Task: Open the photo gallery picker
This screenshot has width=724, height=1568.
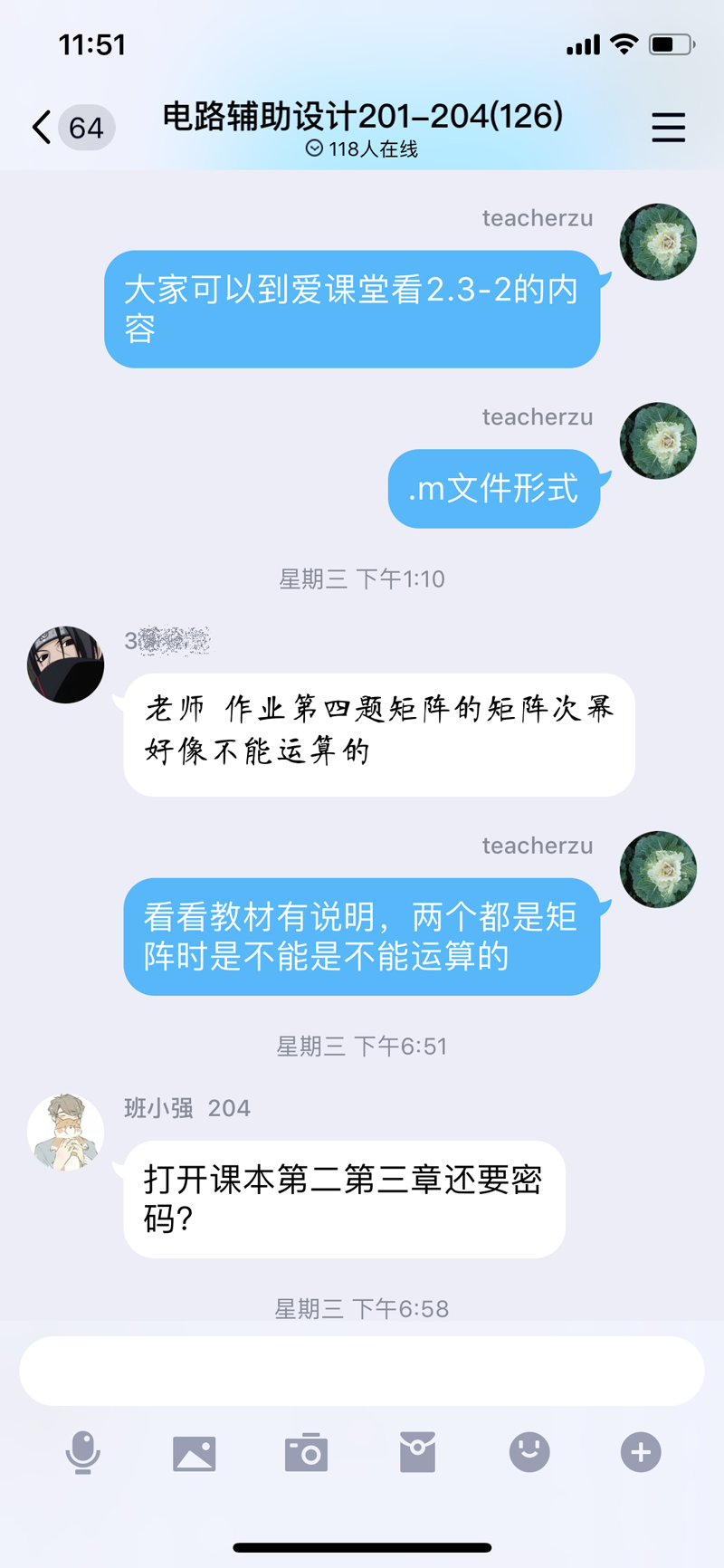Action: 195,1454
